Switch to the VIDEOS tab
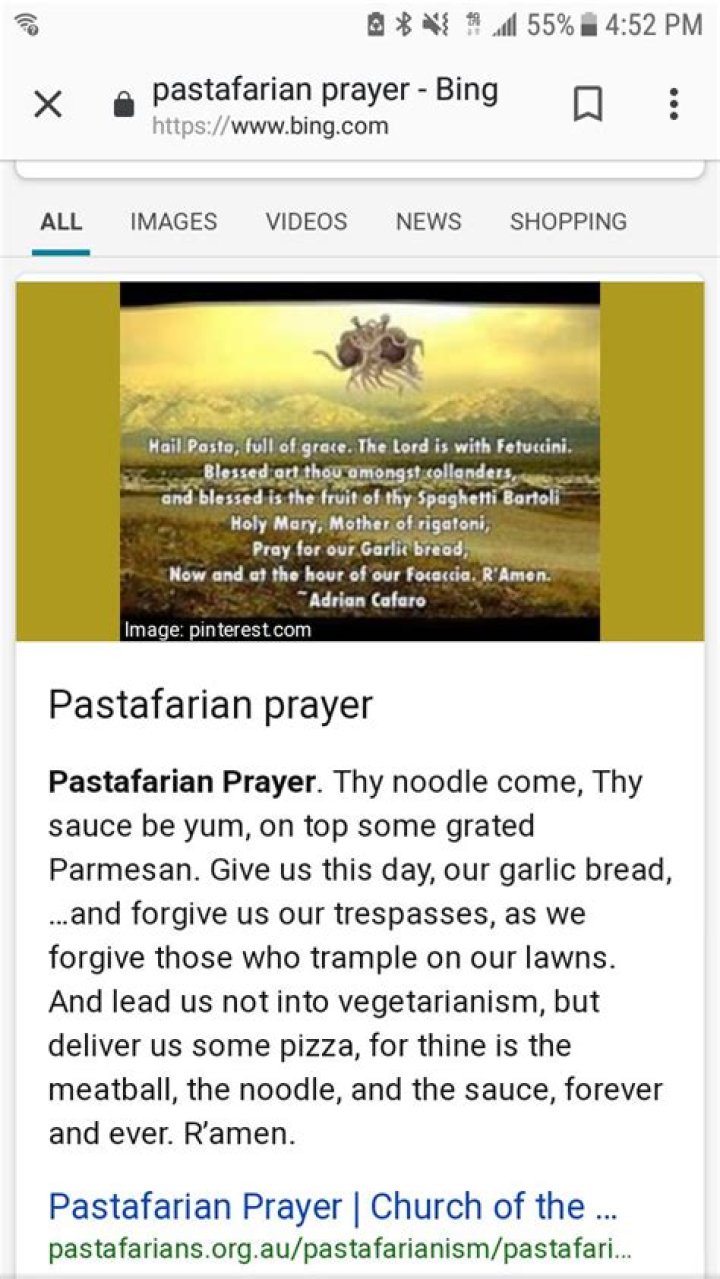 click(306, 222)
